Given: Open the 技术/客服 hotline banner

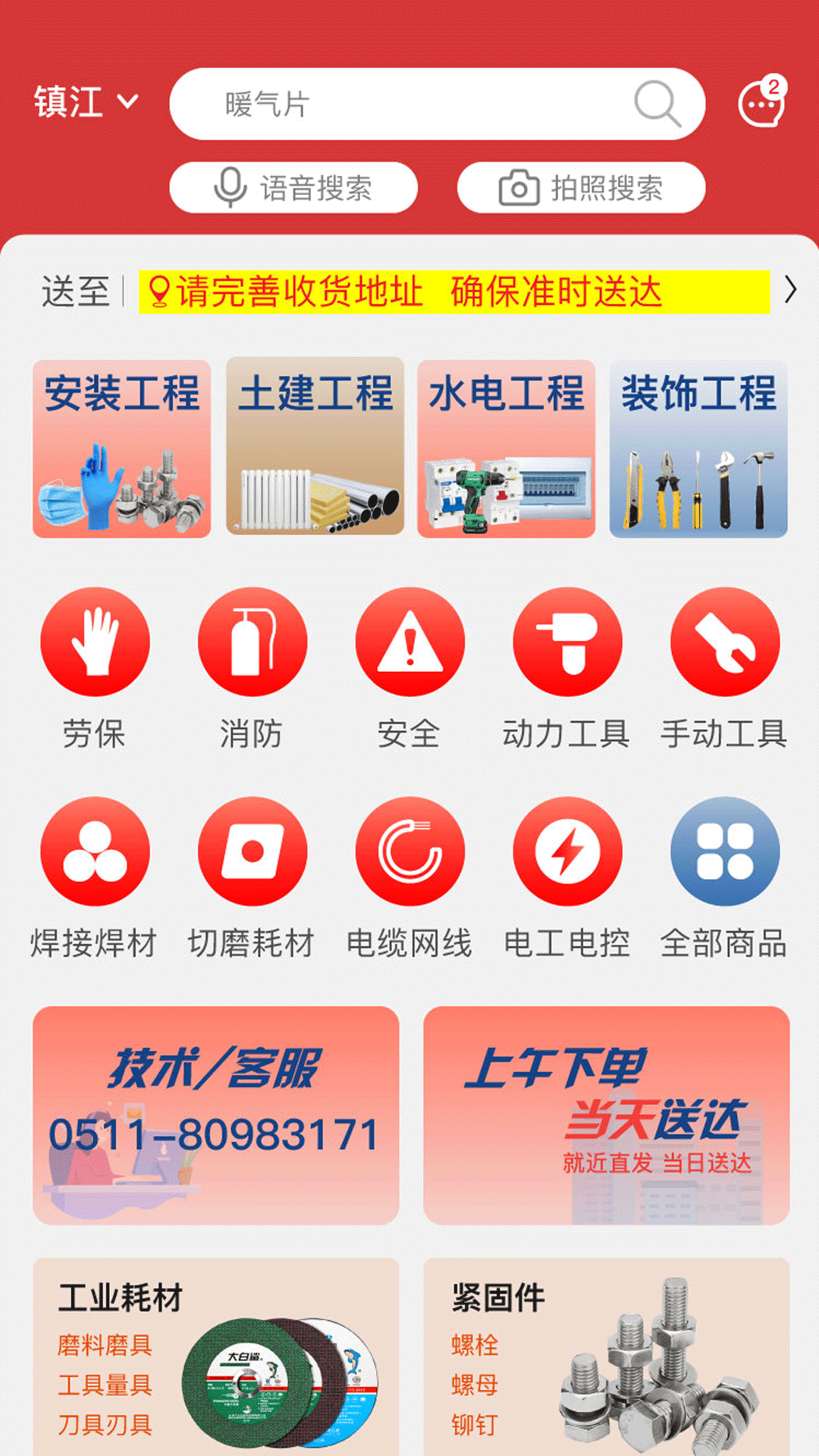Looking at the screenshot, I should click(x=216, y=1116).
